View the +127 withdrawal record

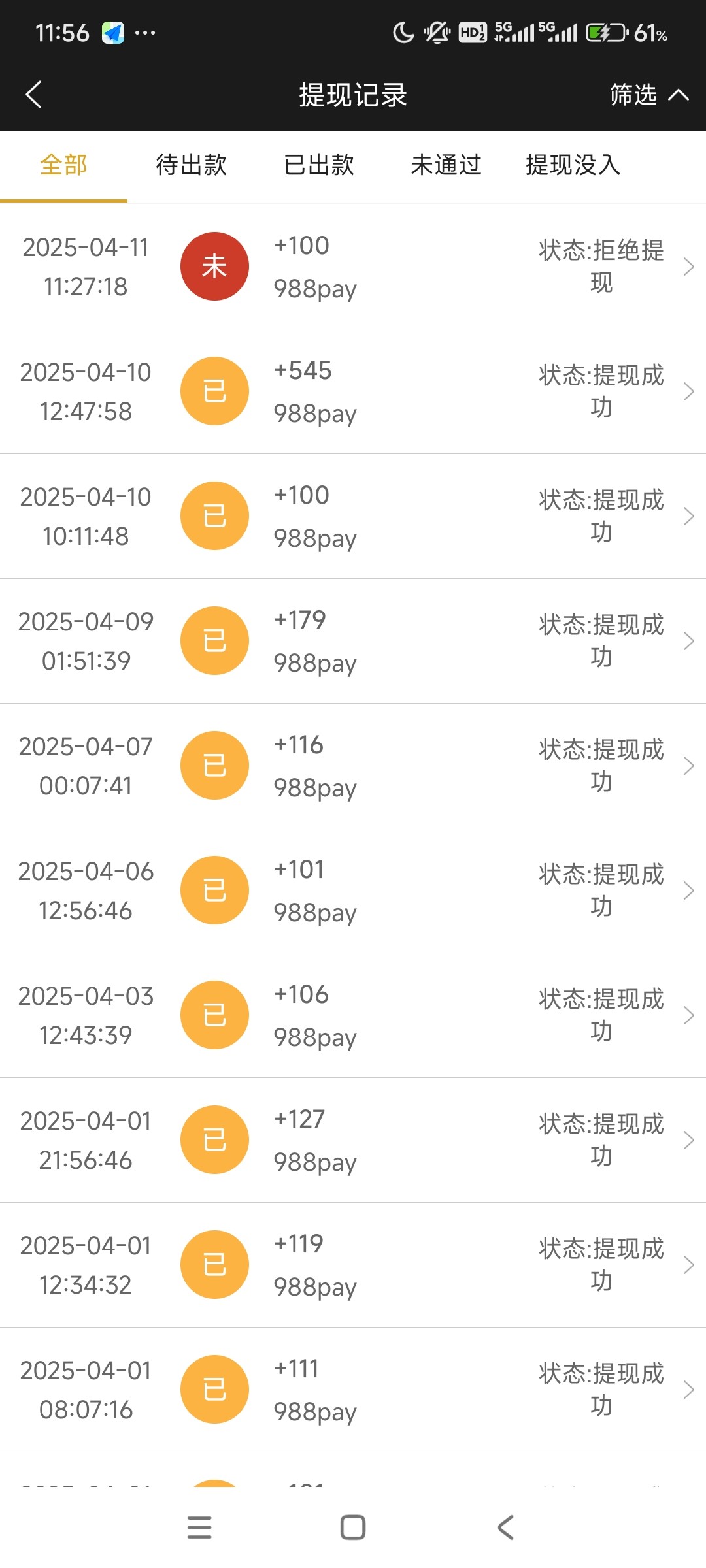pyautogui.click(x=353, y=1140)
